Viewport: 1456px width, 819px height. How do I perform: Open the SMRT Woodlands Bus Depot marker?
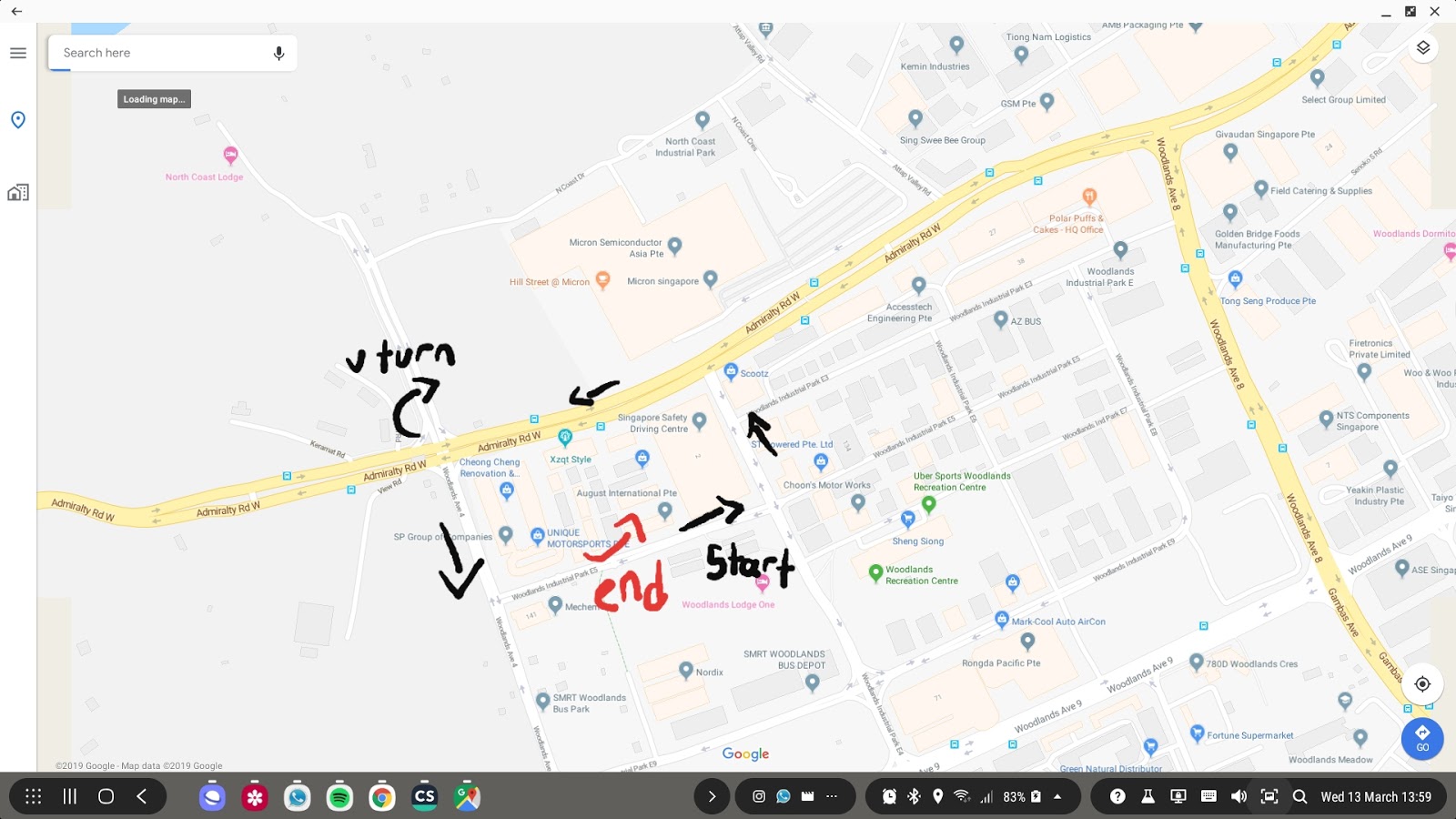click(x=812, y=682)
